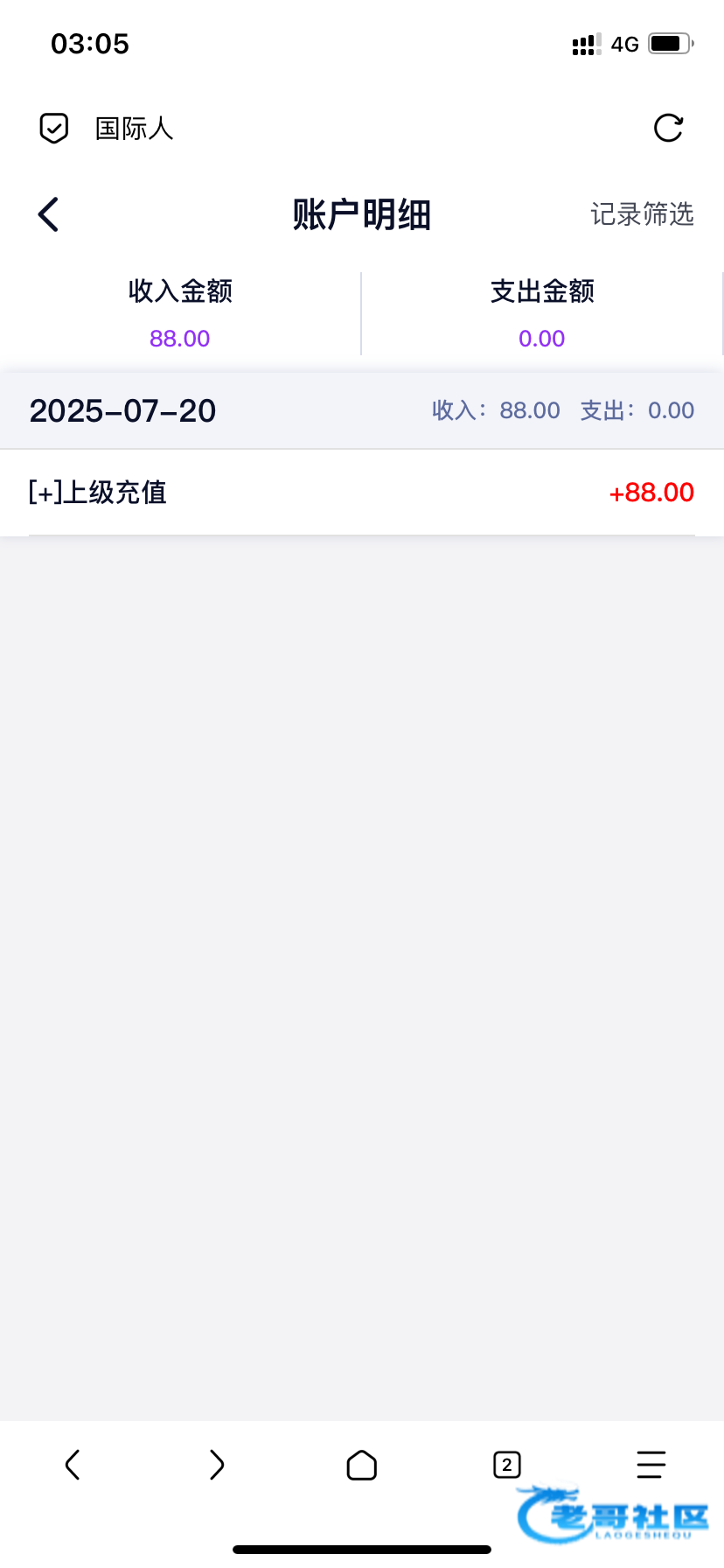Open the browser tabs switcher
The width and height of the screenshot is (724, 1568).
click(506, 1464)
